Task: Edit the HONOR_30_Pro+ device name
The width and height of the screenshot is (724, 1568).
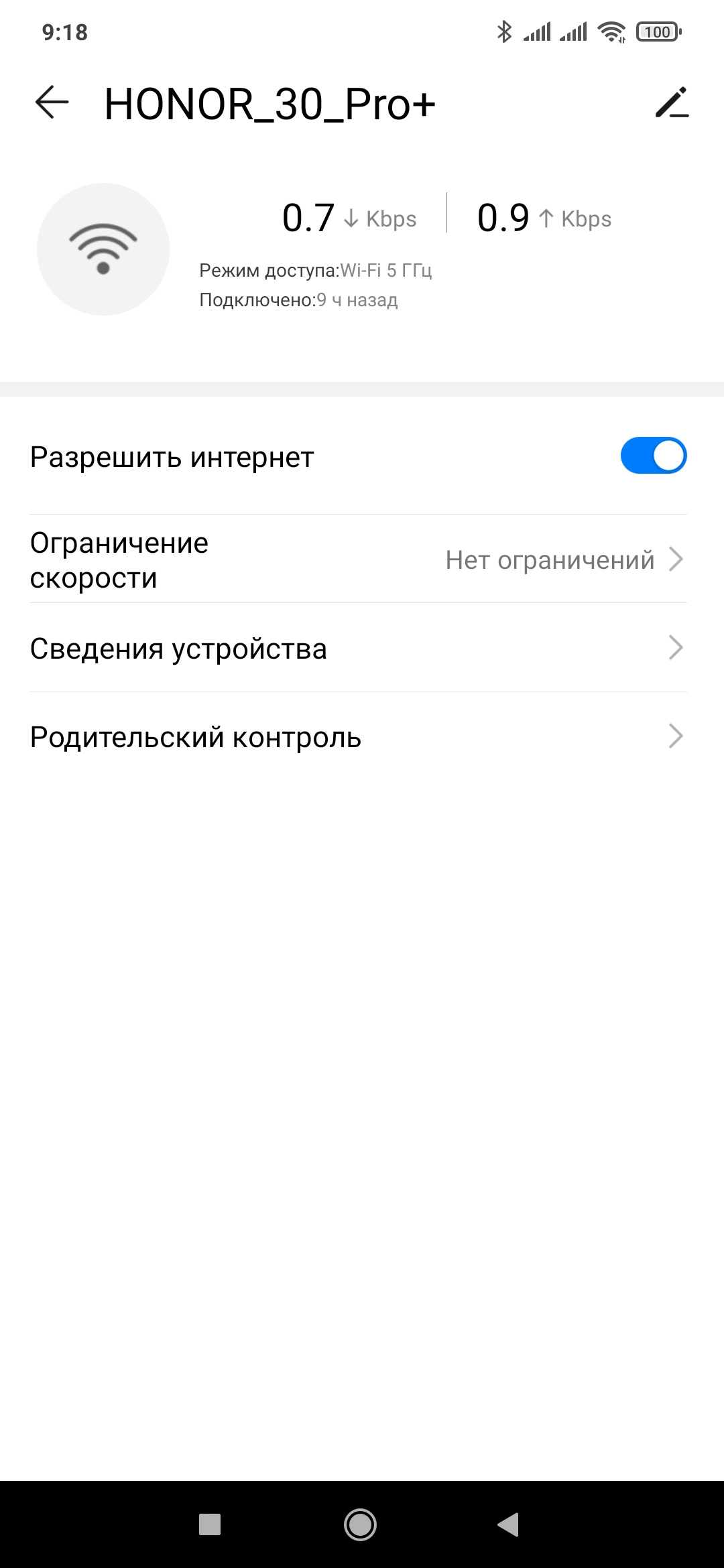Action: 672,103
